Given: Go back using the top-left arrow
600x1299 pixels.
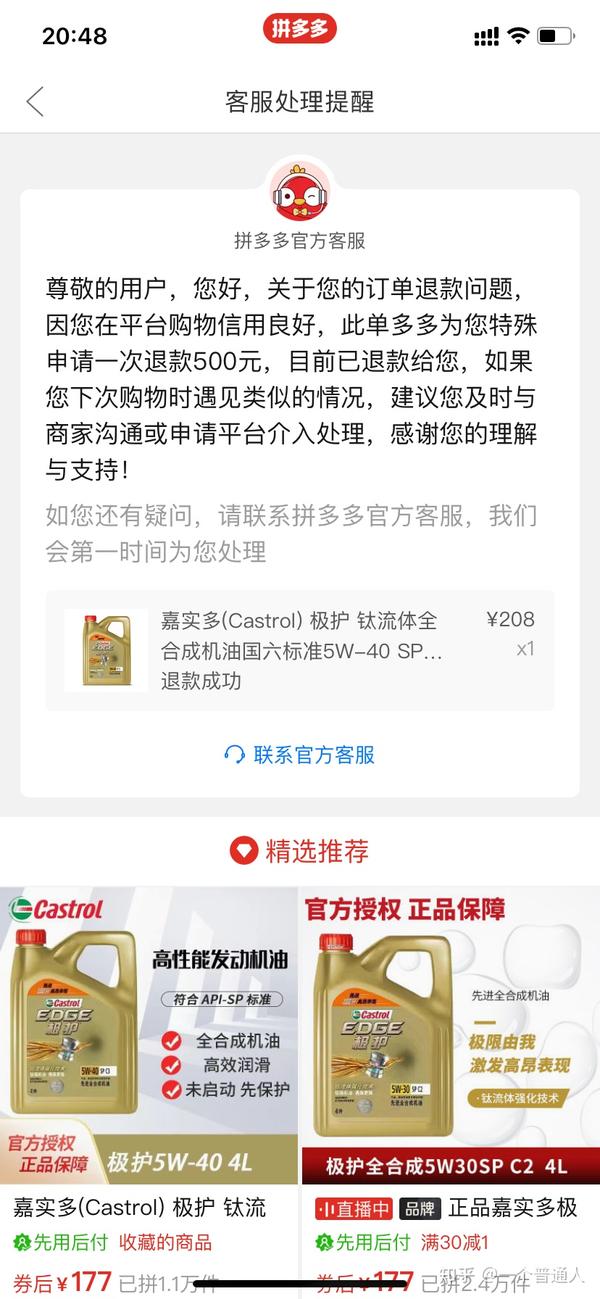Looking at the screenshot, I should pos(36,101).
